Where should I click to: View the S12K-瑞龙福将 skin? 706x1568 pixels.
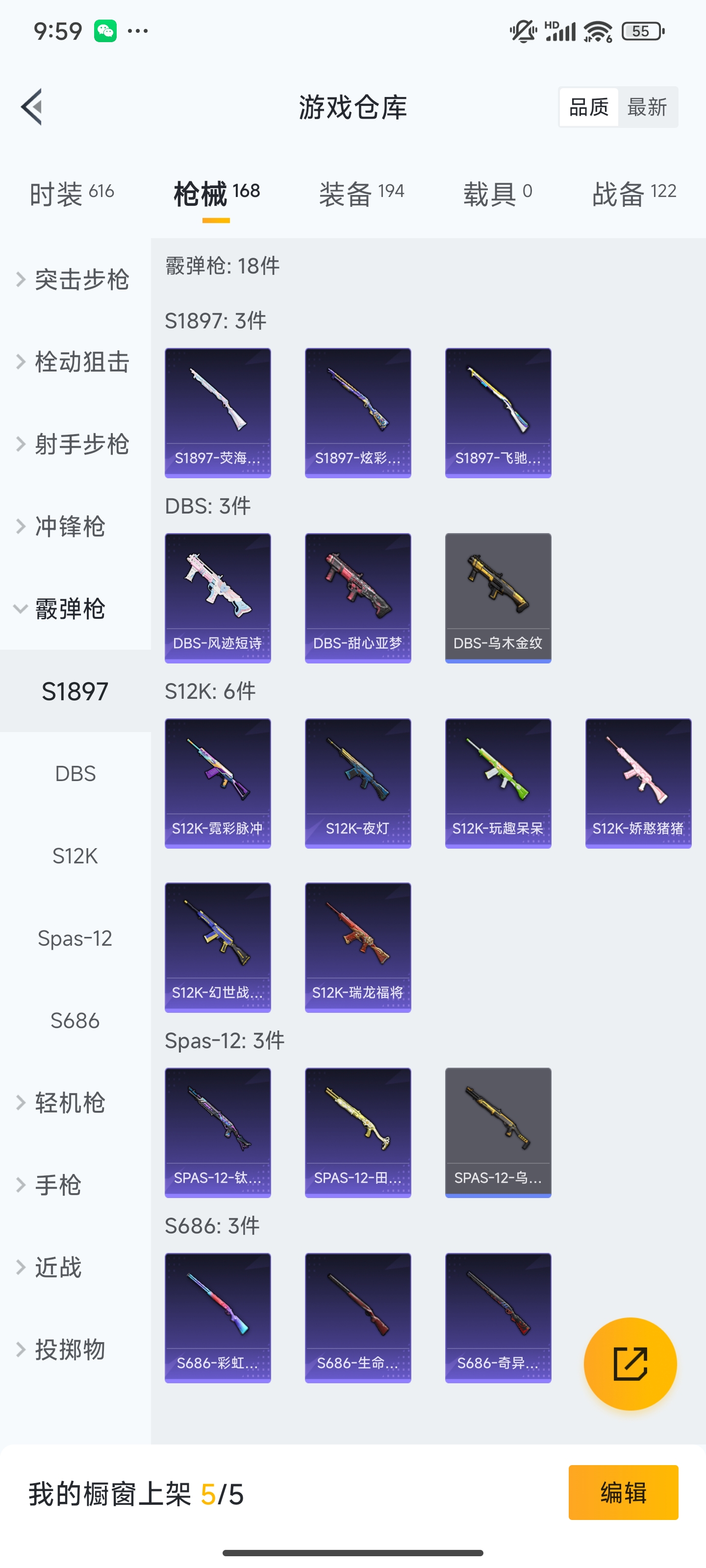pos(357,947)
